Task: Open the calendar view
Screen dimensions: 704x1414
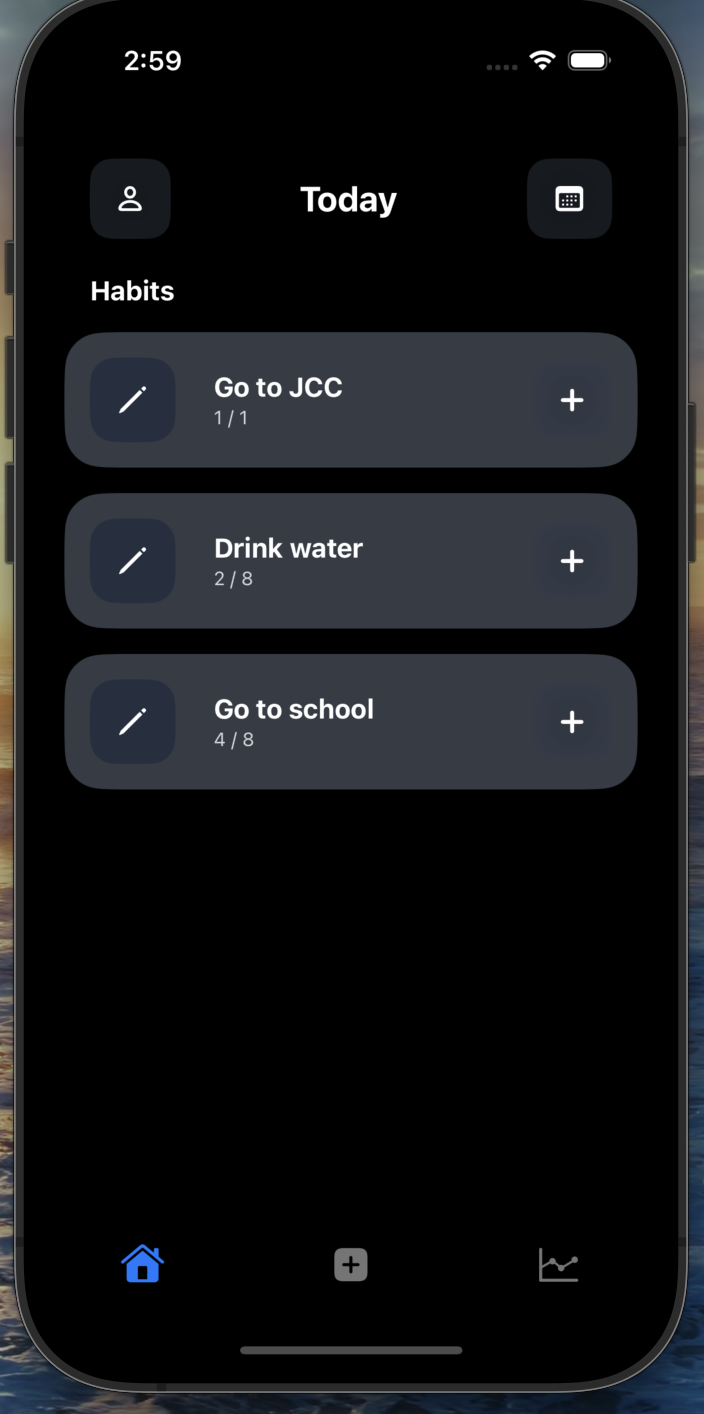Action: click(x=569, y=199)
